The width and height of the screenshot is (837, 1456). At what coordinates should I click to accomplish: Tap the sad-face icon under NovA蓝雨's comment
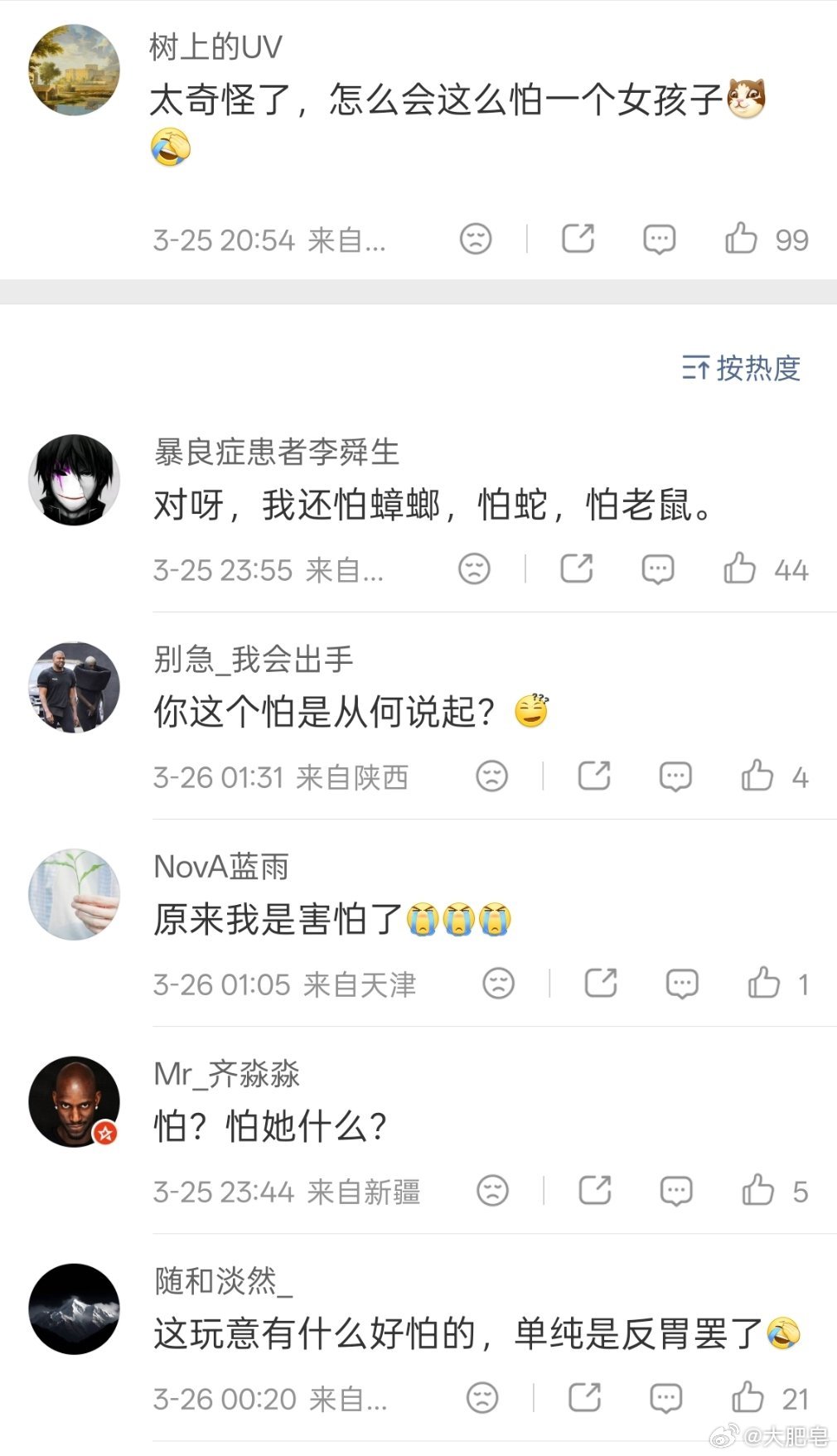coord(498,984)
